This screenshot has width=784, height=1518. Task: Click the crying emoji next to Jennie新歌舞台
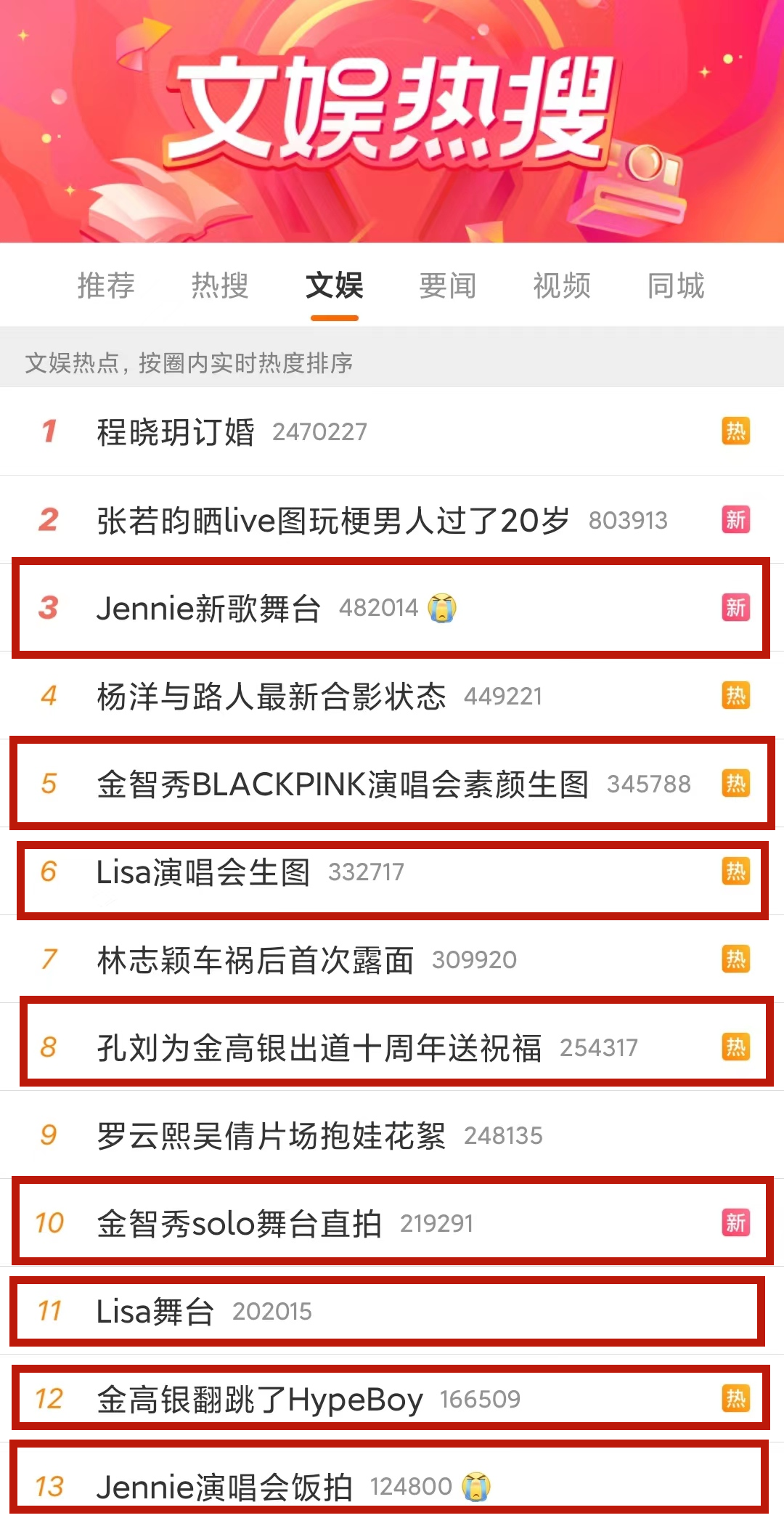pyautogui.click(x=444, y=607)
